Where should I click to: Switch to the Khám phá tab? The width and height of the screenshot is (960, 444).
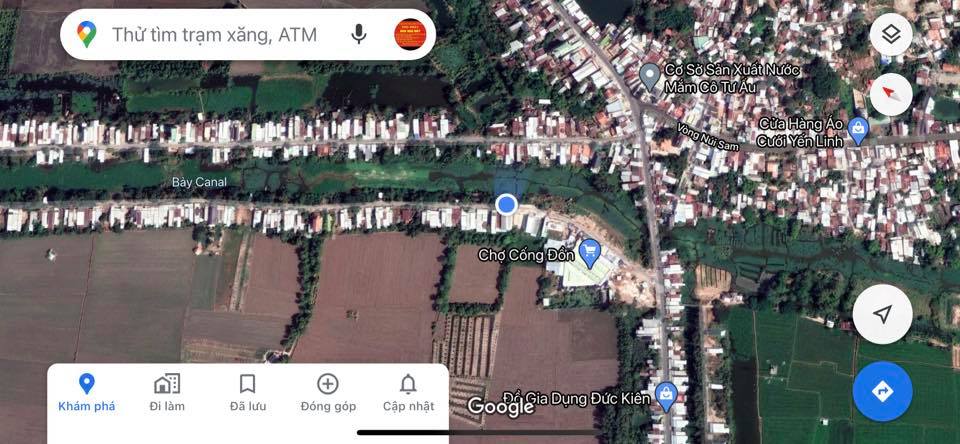87,392
